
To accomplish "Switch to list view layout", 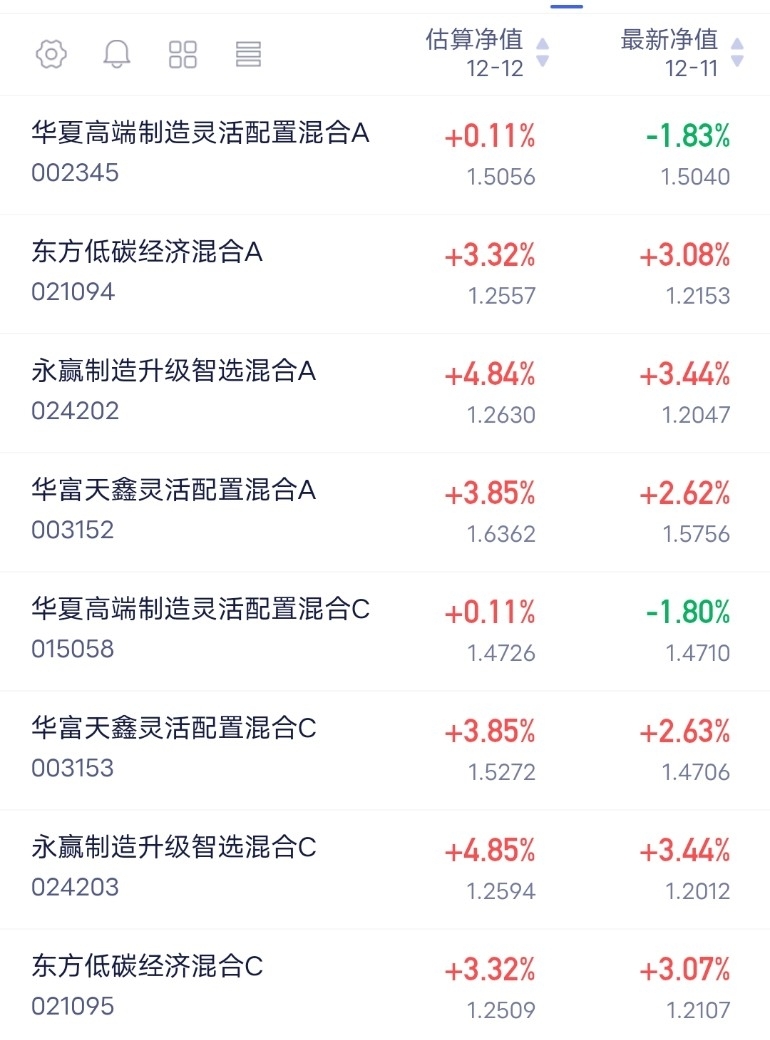I will coord(248,54).
